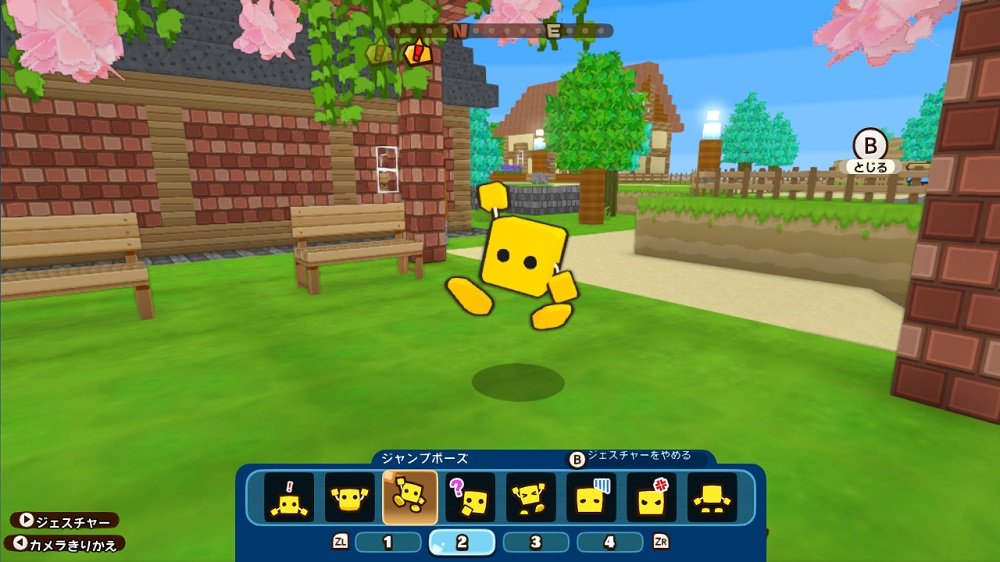This screenshot has width=1000, height=562.
Task: Switch to gesture page 2
Action: pos(462,542)
